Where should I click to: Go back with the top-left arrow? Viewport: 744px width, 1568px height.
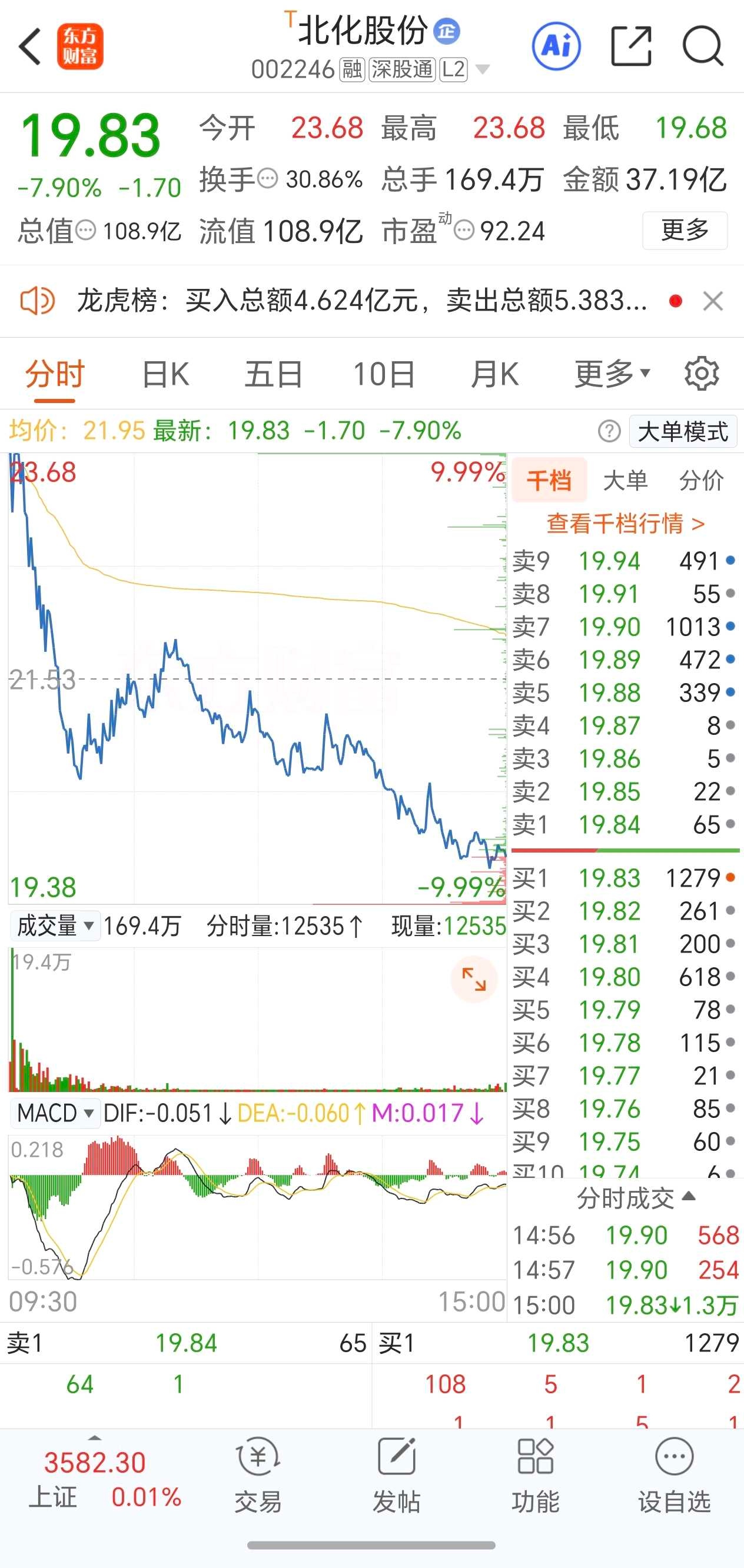click(30, 46)
